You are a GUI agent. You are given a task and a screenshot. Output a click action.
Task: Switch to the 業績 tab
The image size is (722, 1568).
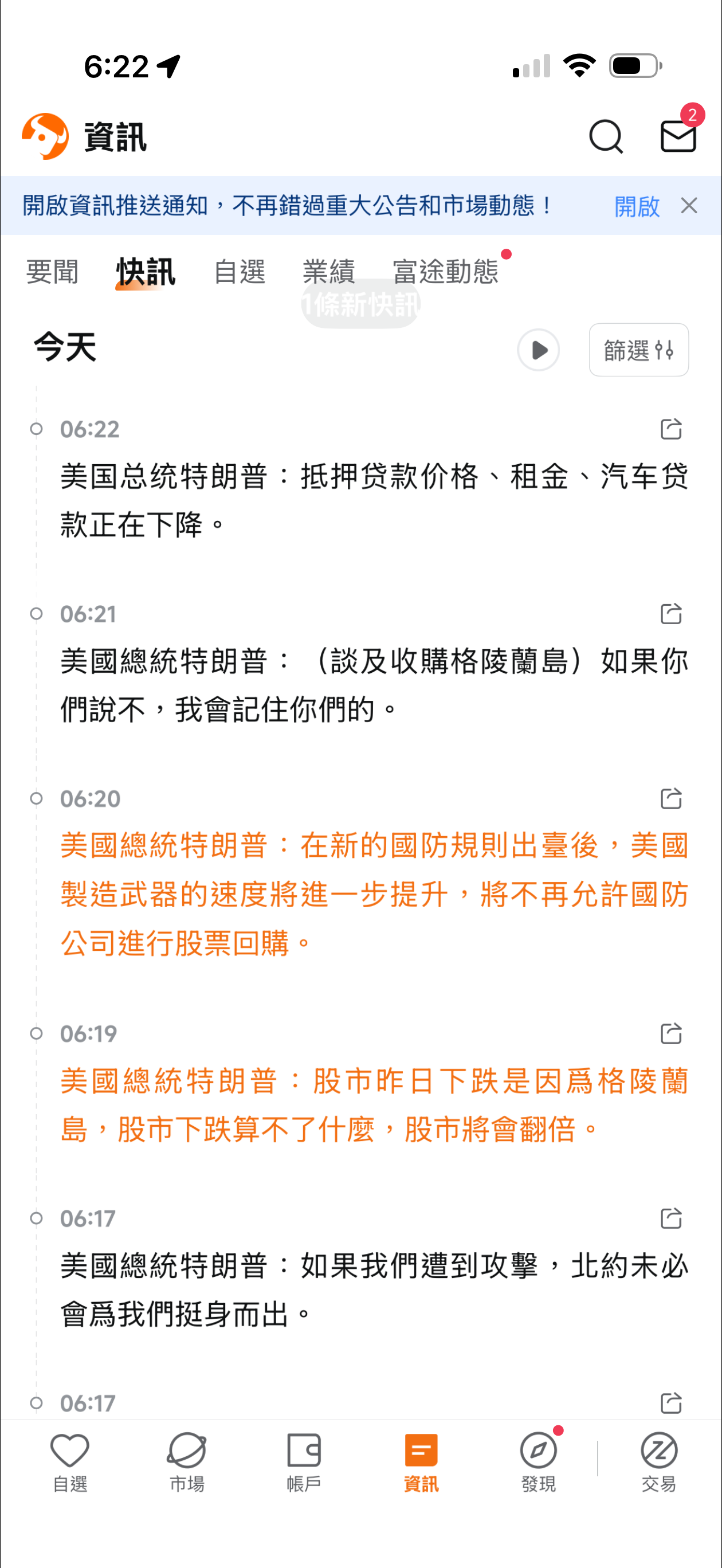(329, 272)
